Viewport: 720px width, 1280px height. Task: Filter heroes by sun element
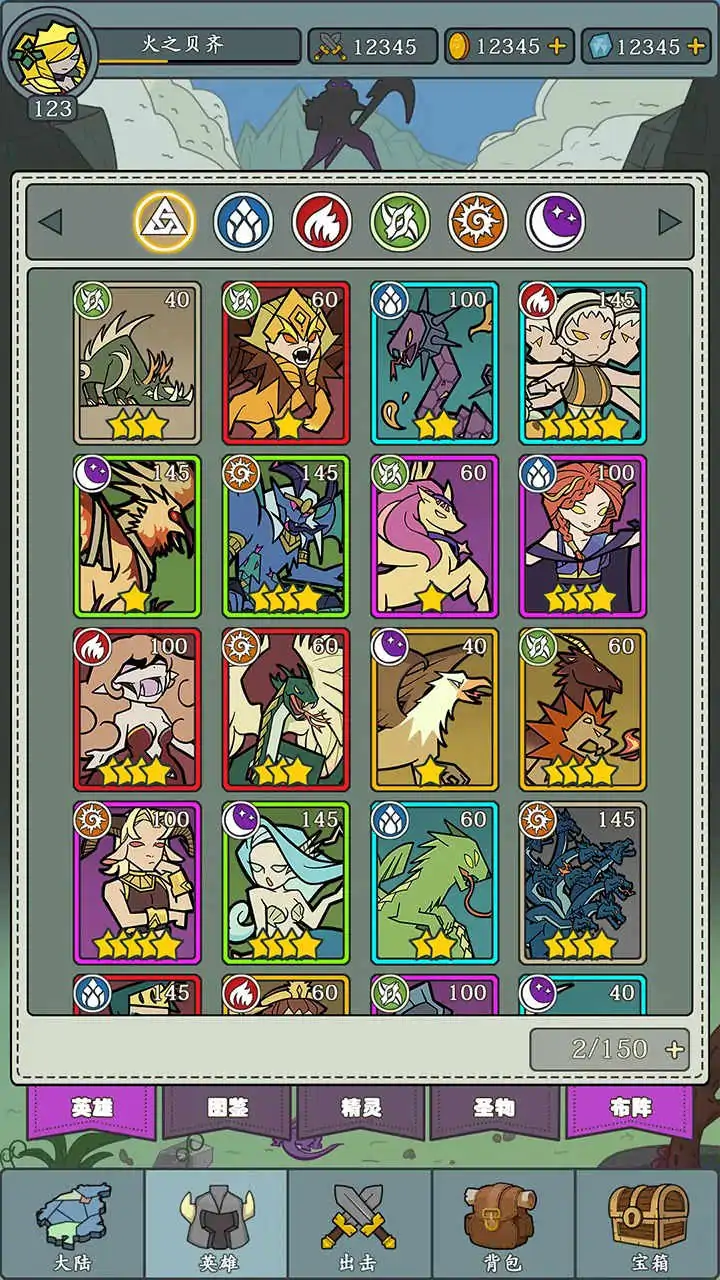(x=478, y=222)
